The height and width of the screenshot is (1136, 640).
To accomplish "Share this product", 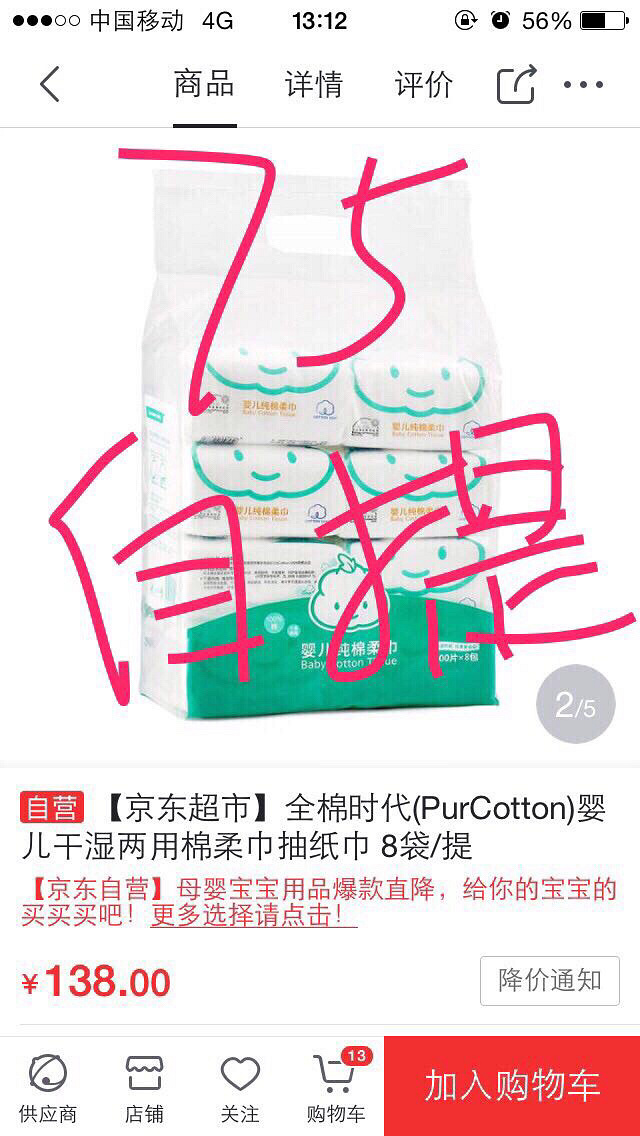I will coord(517,84).
